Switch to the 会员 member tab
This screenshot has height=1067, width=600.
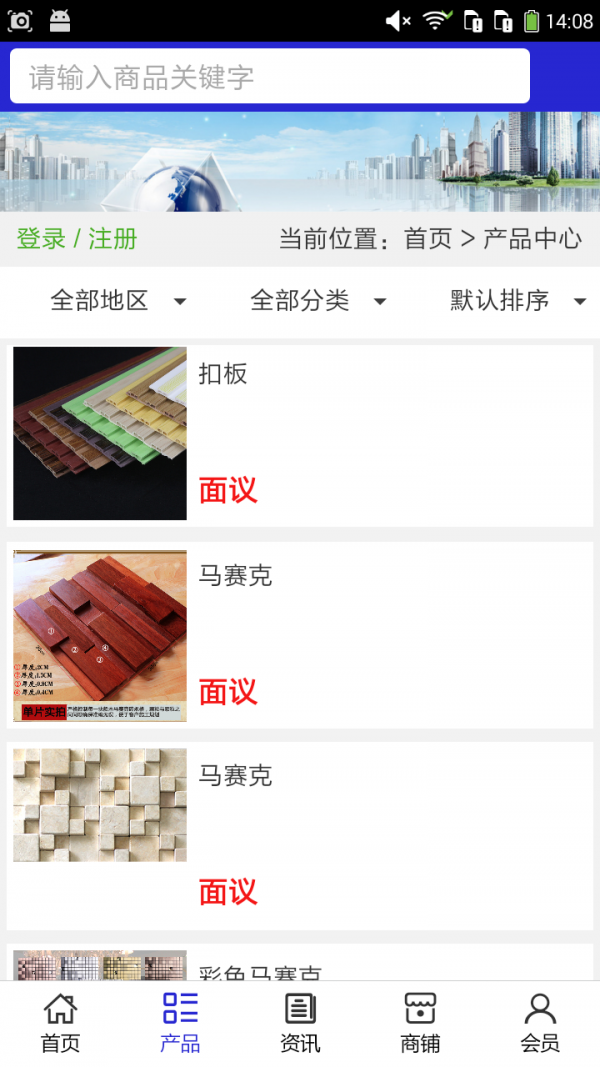coord(540,1023)
